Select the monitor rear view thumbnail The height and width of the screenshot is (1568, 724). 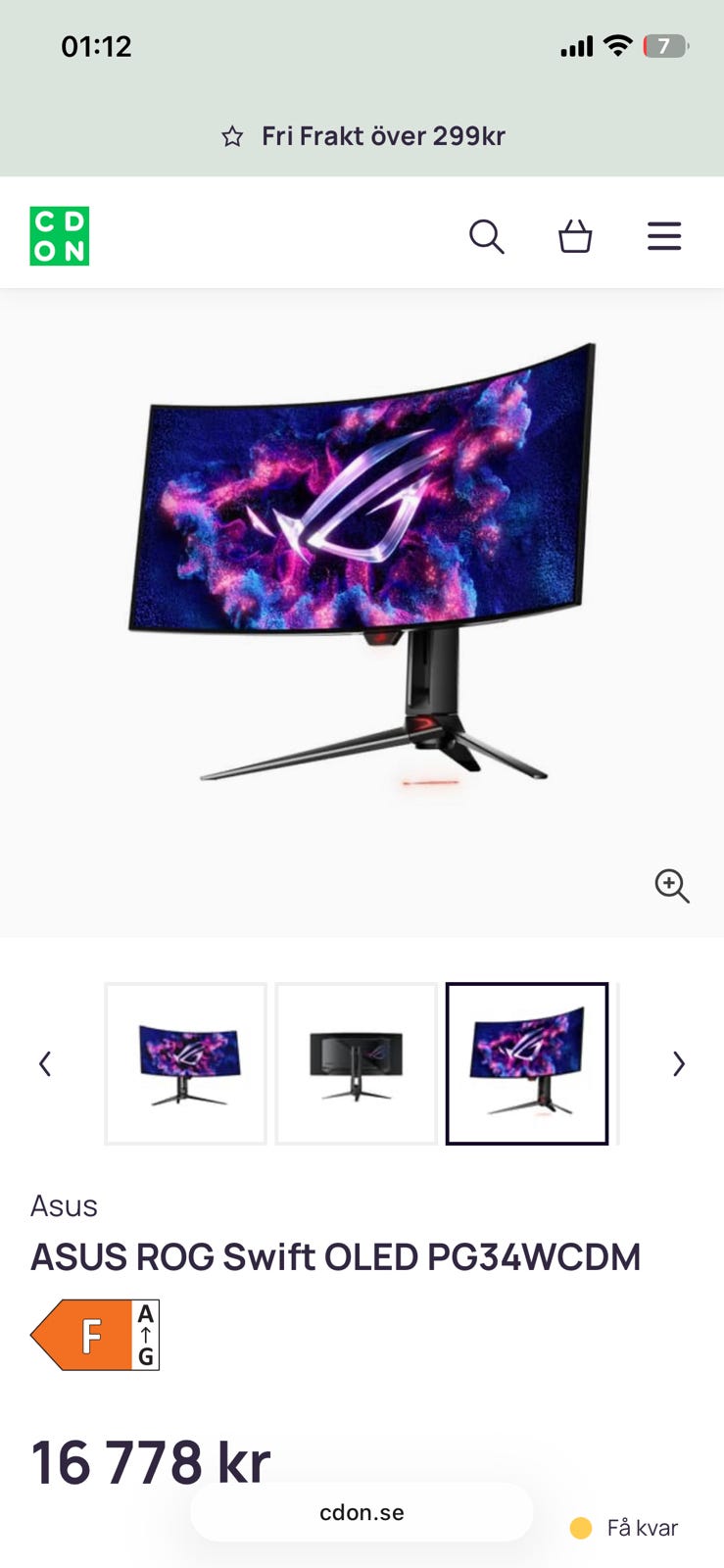357,1063
